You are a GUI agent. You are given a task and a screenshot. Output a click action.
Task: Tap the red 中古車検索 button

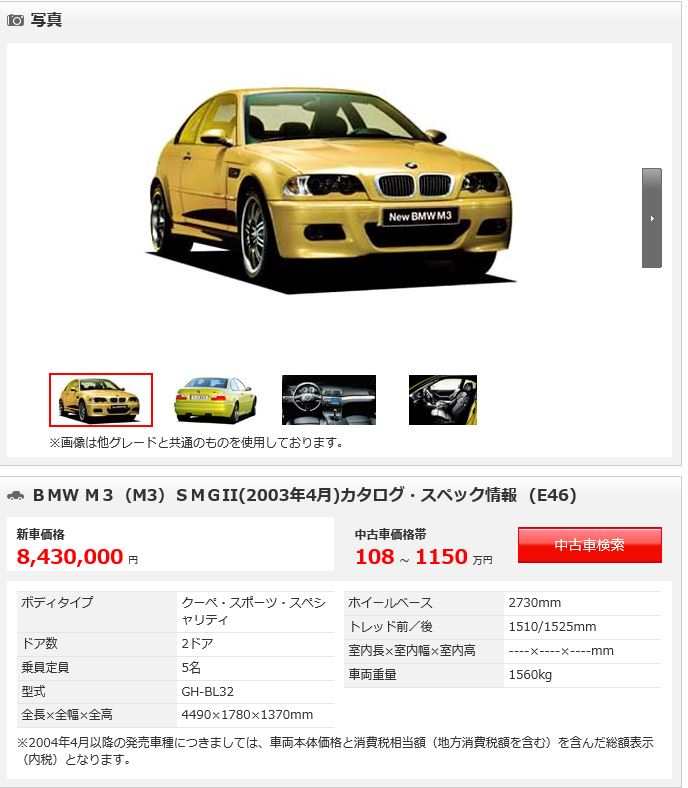(x=589, y=545)
